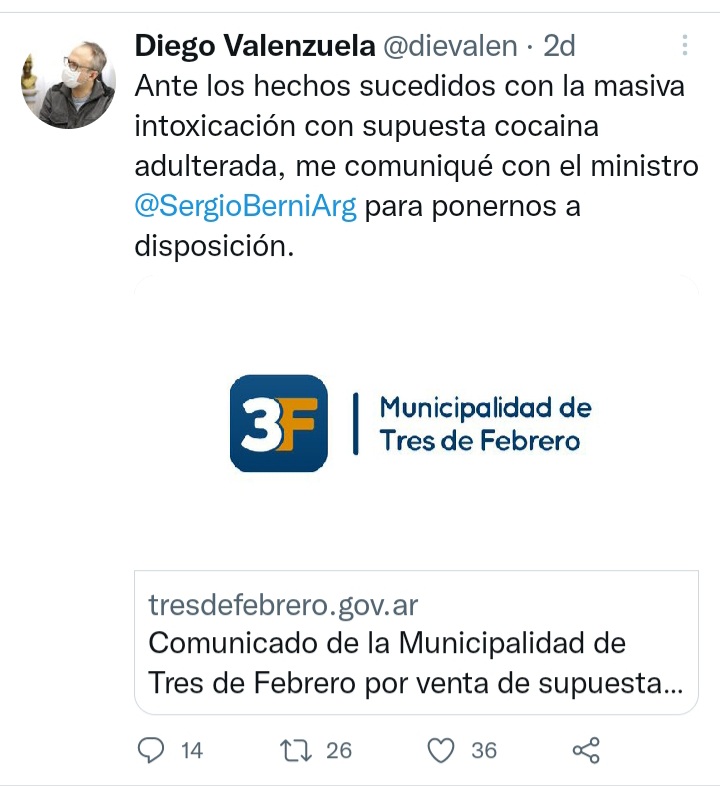
Task: Open the tresdefebrero.gov.ar link card
Action: [x=416, y=641]
